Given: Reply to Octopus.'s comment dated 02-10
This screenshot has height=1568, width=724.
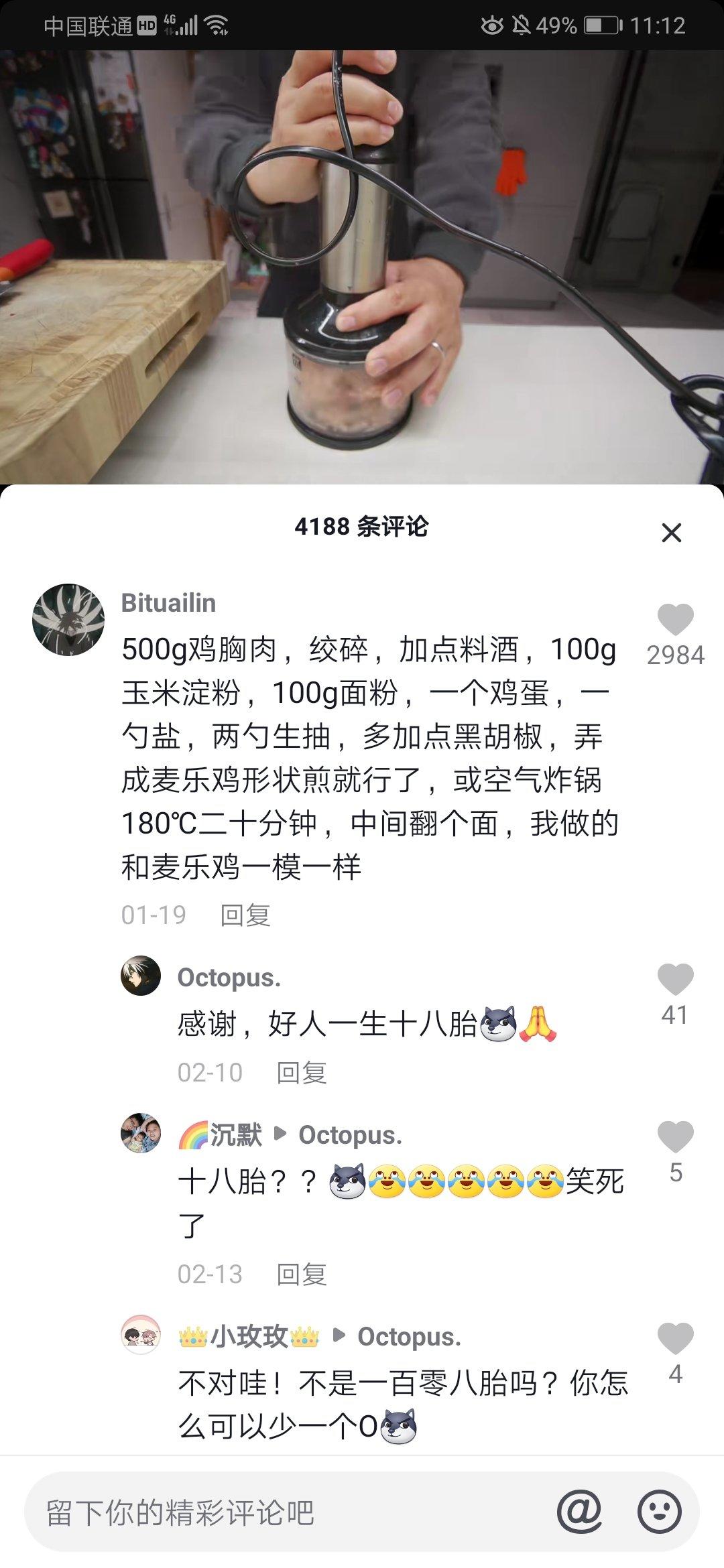Looking at the screenshot, I should coord(302,1073).
